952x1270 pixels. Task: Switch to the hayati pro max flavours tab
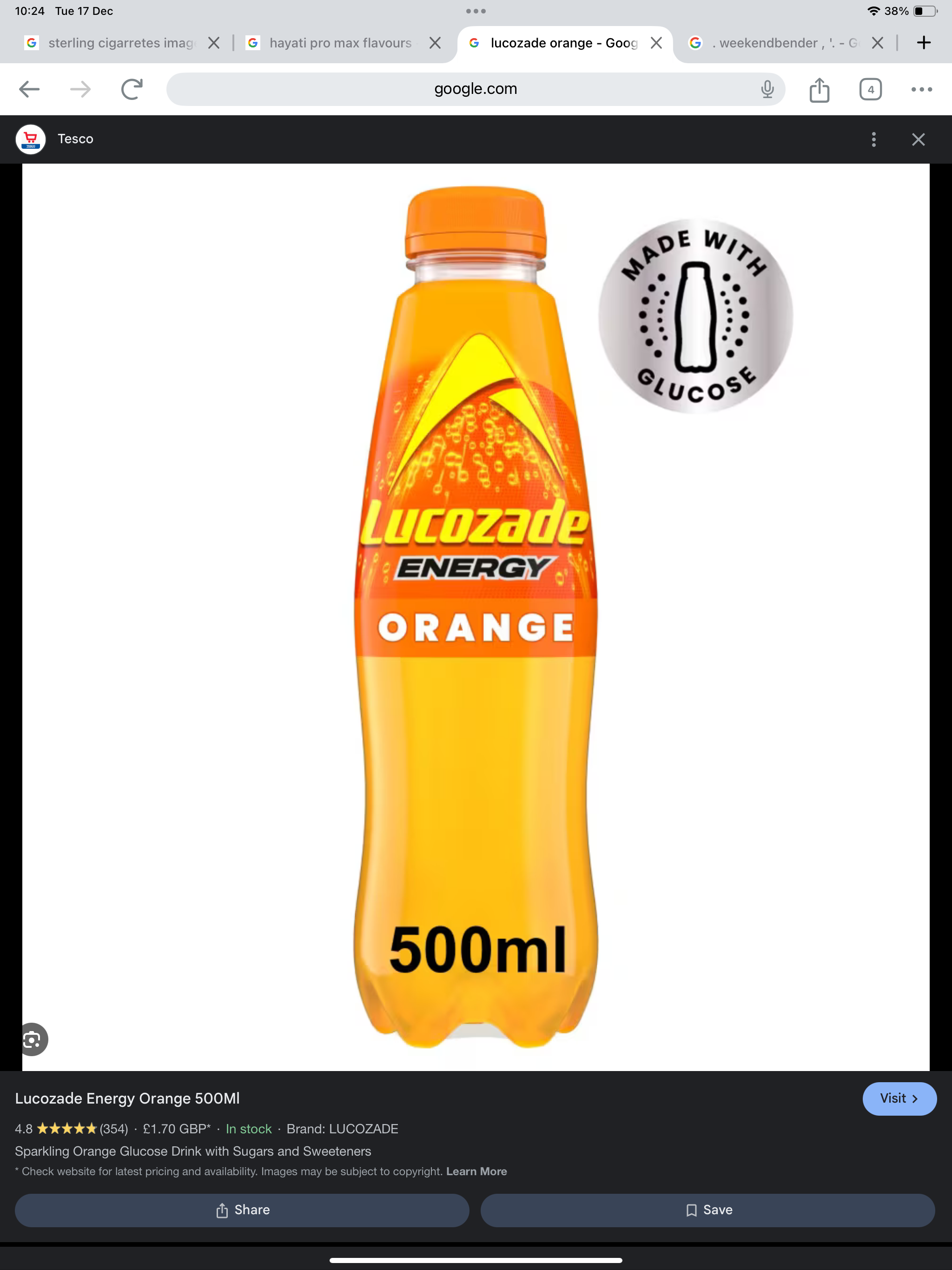point(340,43)
